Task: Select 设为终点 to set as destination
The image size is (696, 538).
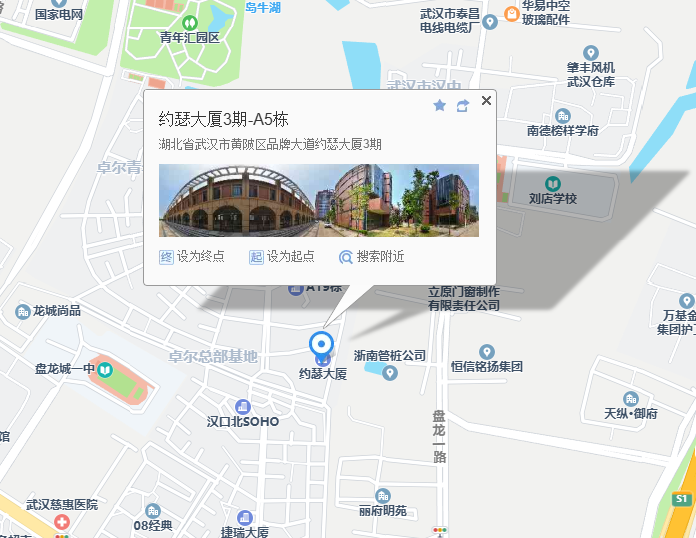Action: click(192, 257)
